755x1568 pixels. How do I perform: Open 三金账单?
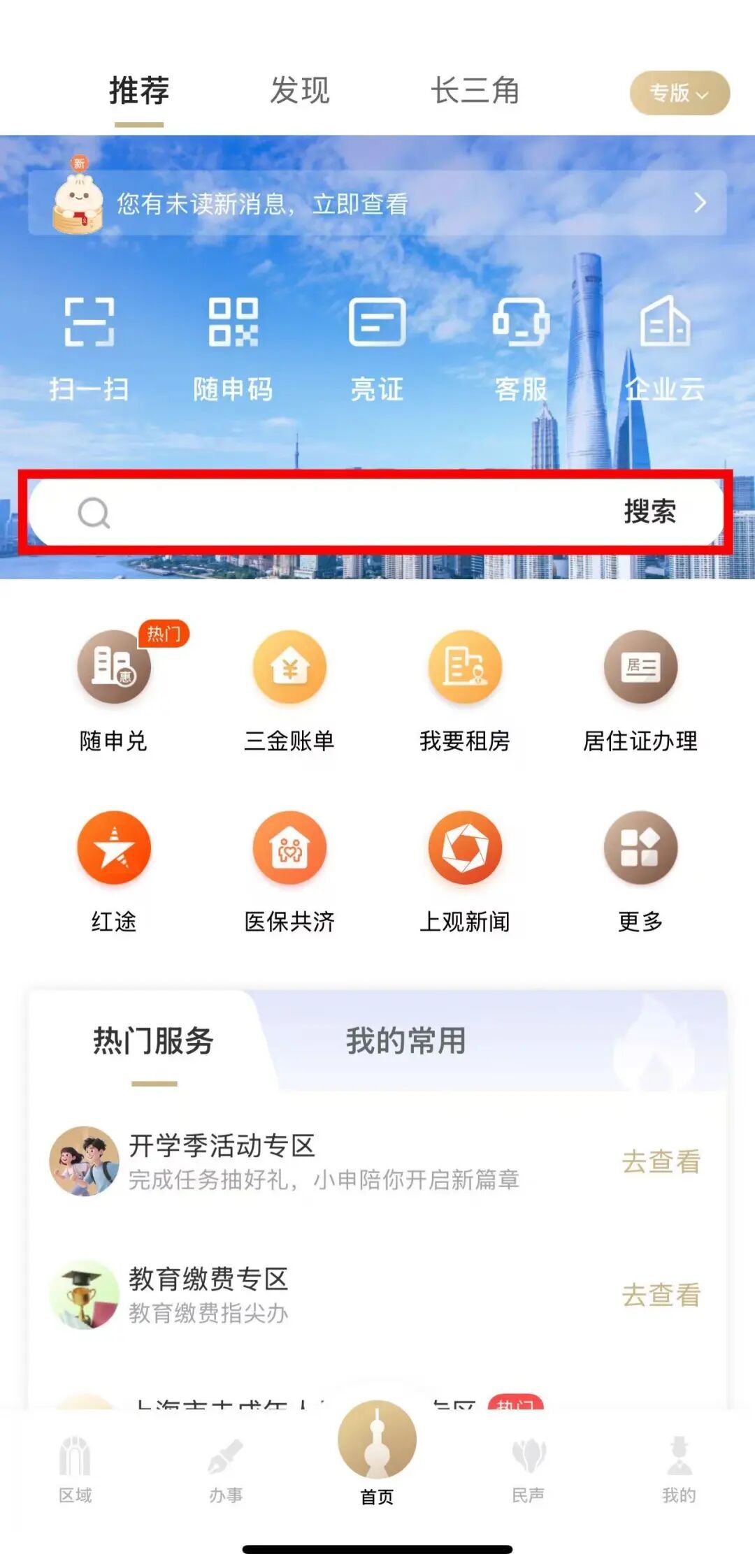coord(289,690)
